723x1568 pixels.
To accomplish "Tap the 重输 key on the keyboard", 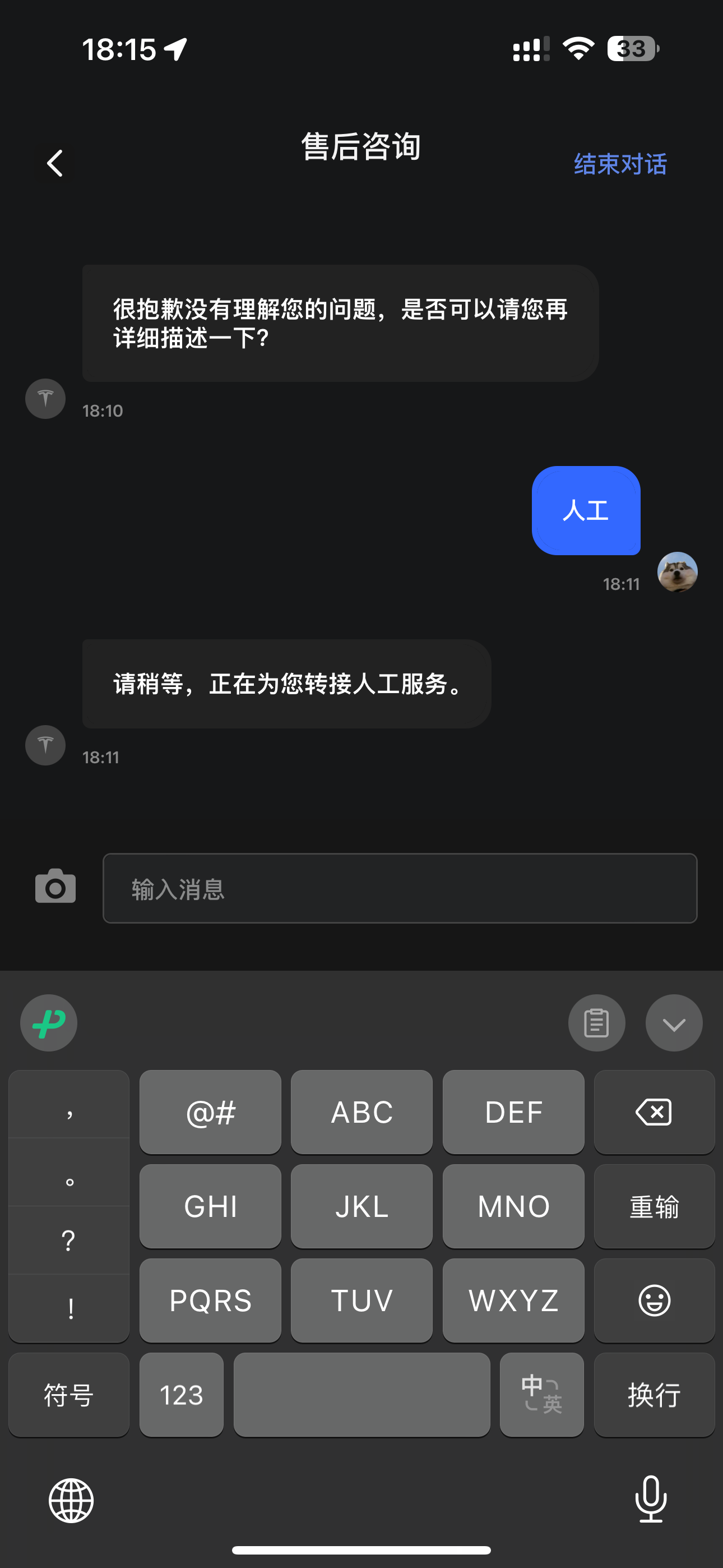I will (x=654, y=1206).
